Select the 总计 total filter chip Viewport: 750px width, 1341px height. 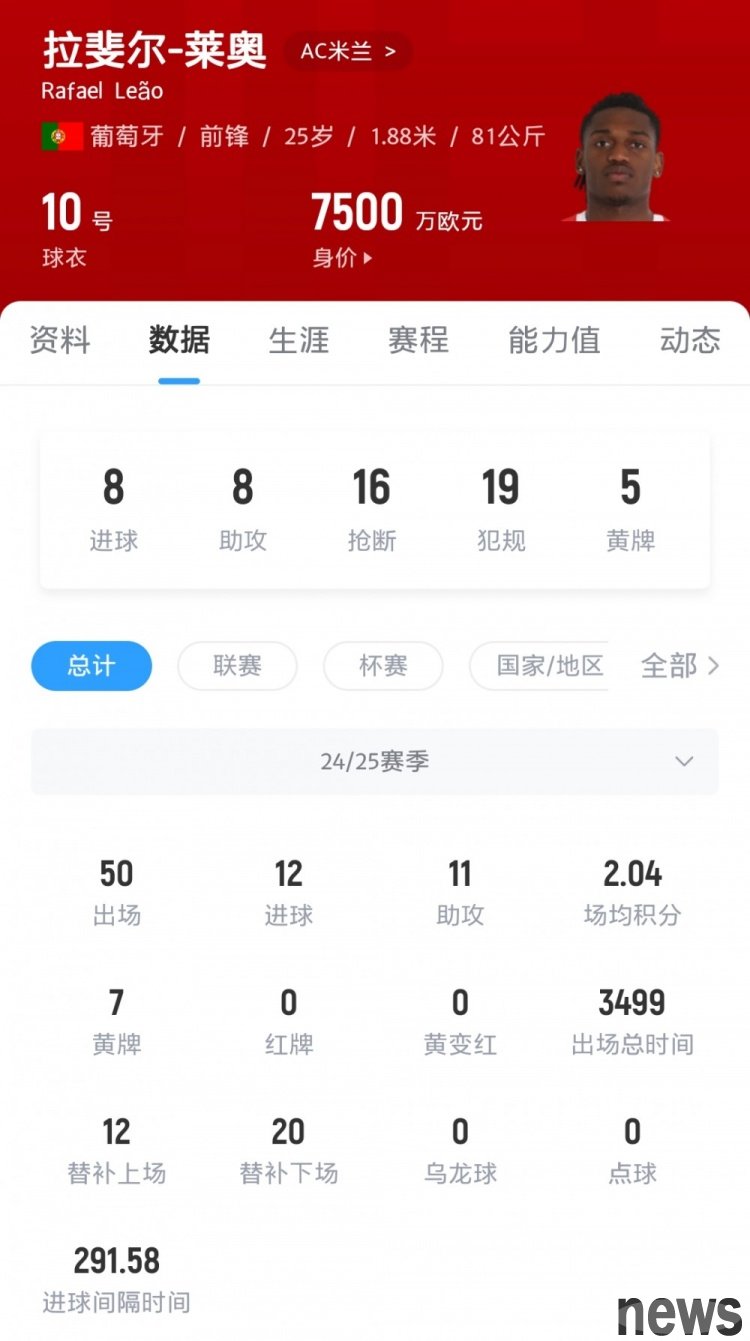point(91,666)
